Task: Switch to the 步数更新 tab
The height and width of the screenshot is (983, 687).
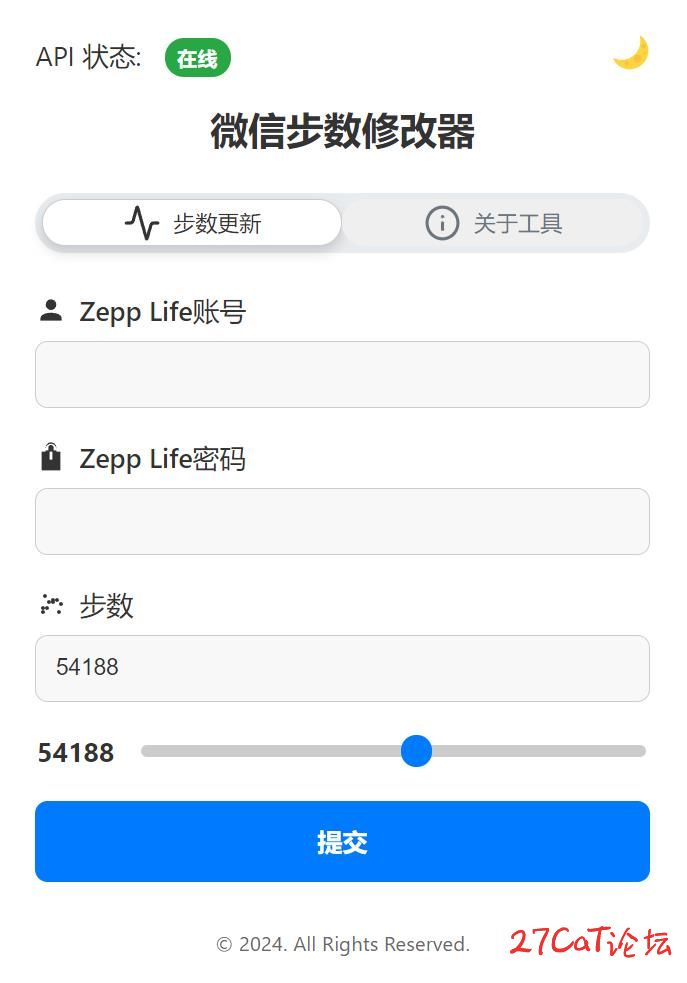Action: [192, 223]
